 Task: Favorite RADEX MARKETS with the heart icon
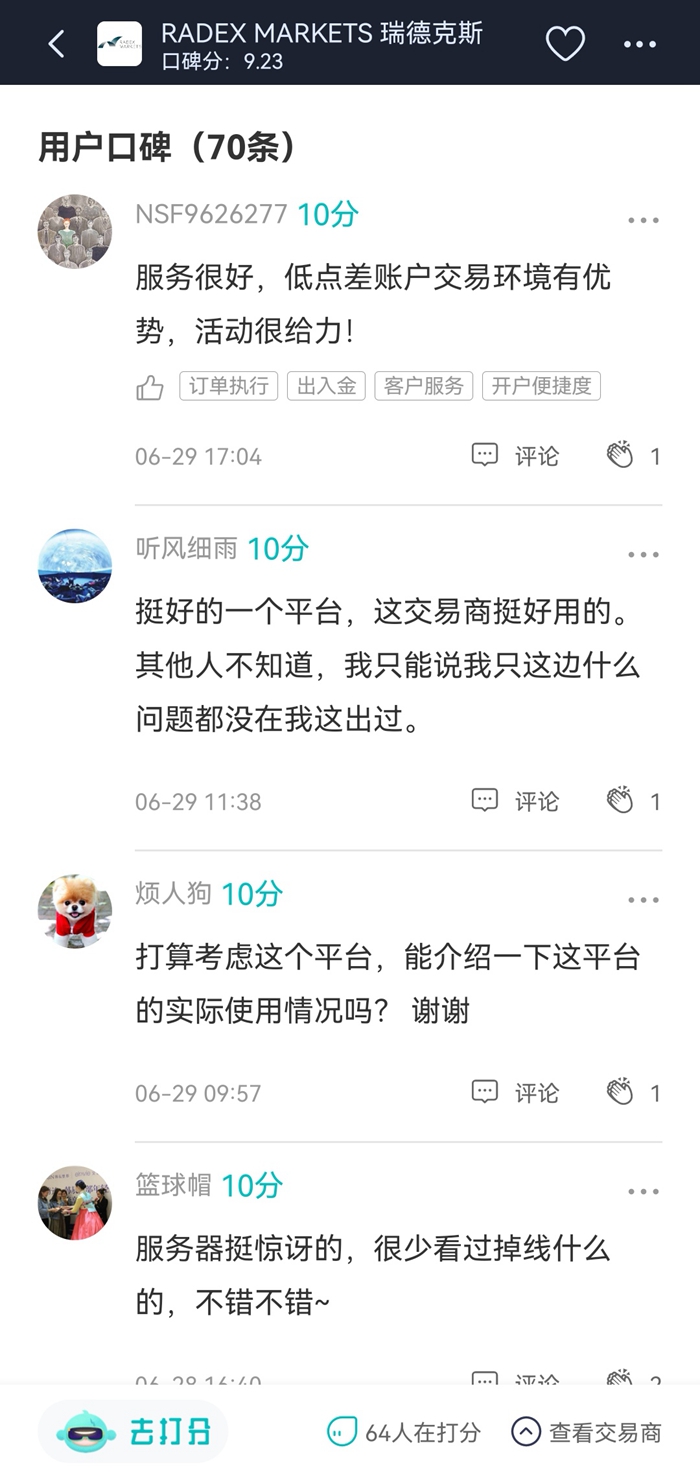pyautogui.click(x=565, y=44)
